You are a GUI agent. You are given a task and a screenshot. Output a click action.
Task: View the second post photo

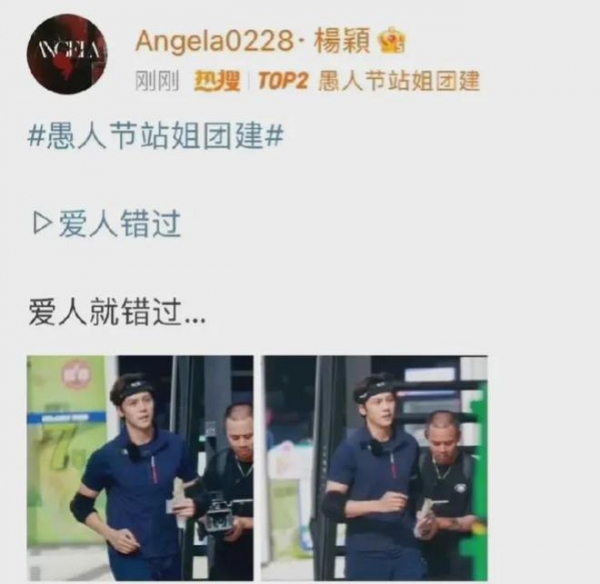pyautogui.click(x=375, y=467)
